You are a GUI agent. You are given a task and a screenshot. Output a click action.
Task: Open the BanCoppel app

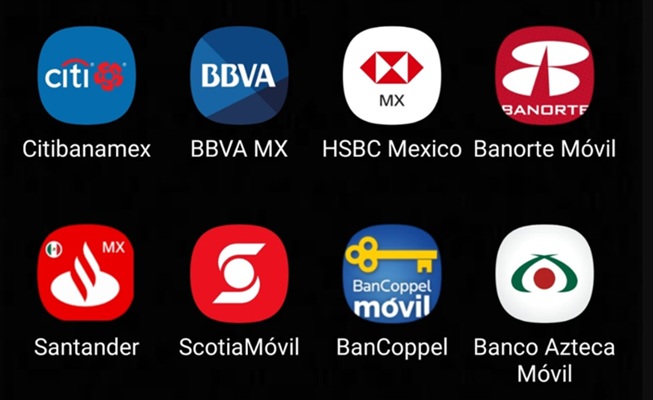click(391, 273)
